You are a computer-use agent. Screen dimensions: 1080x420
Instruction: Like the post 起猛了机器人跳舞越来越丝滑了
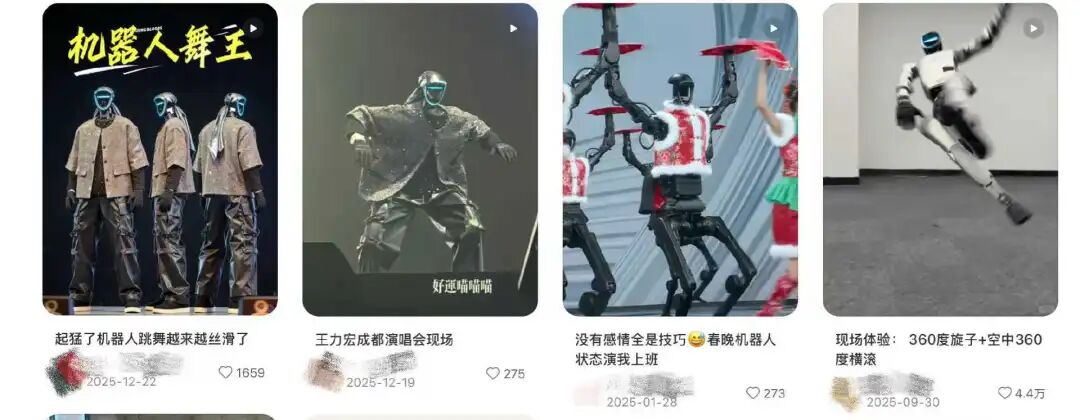(x=226, y=373)
